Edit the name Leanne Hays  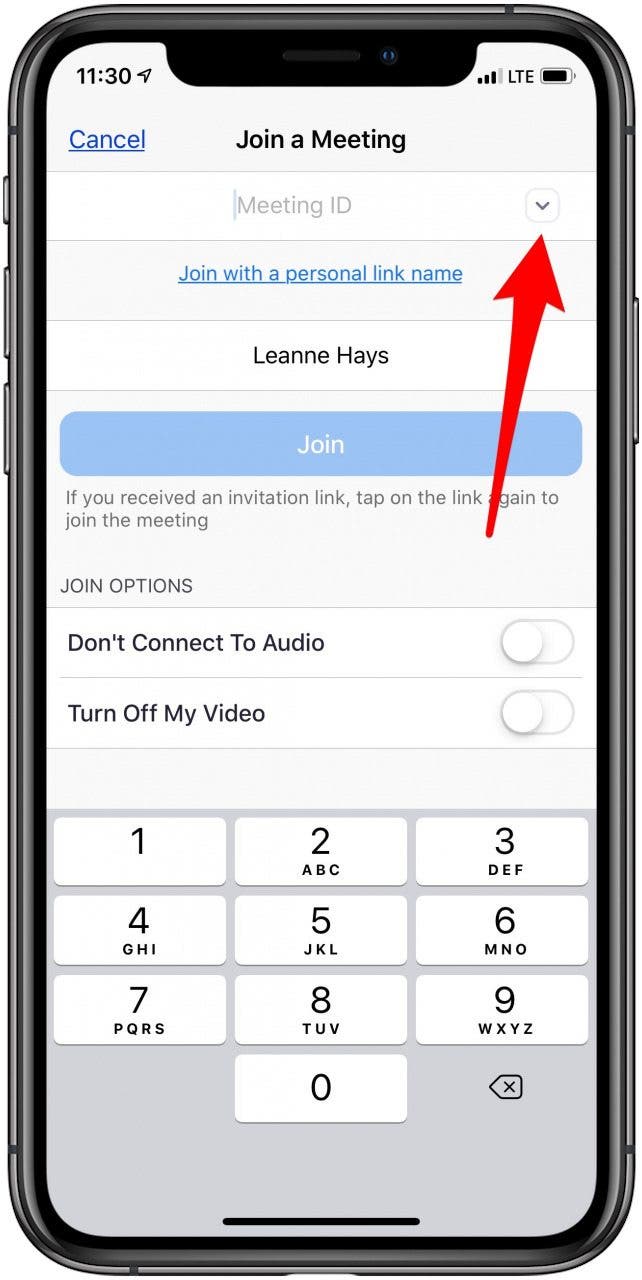point(320,356)
